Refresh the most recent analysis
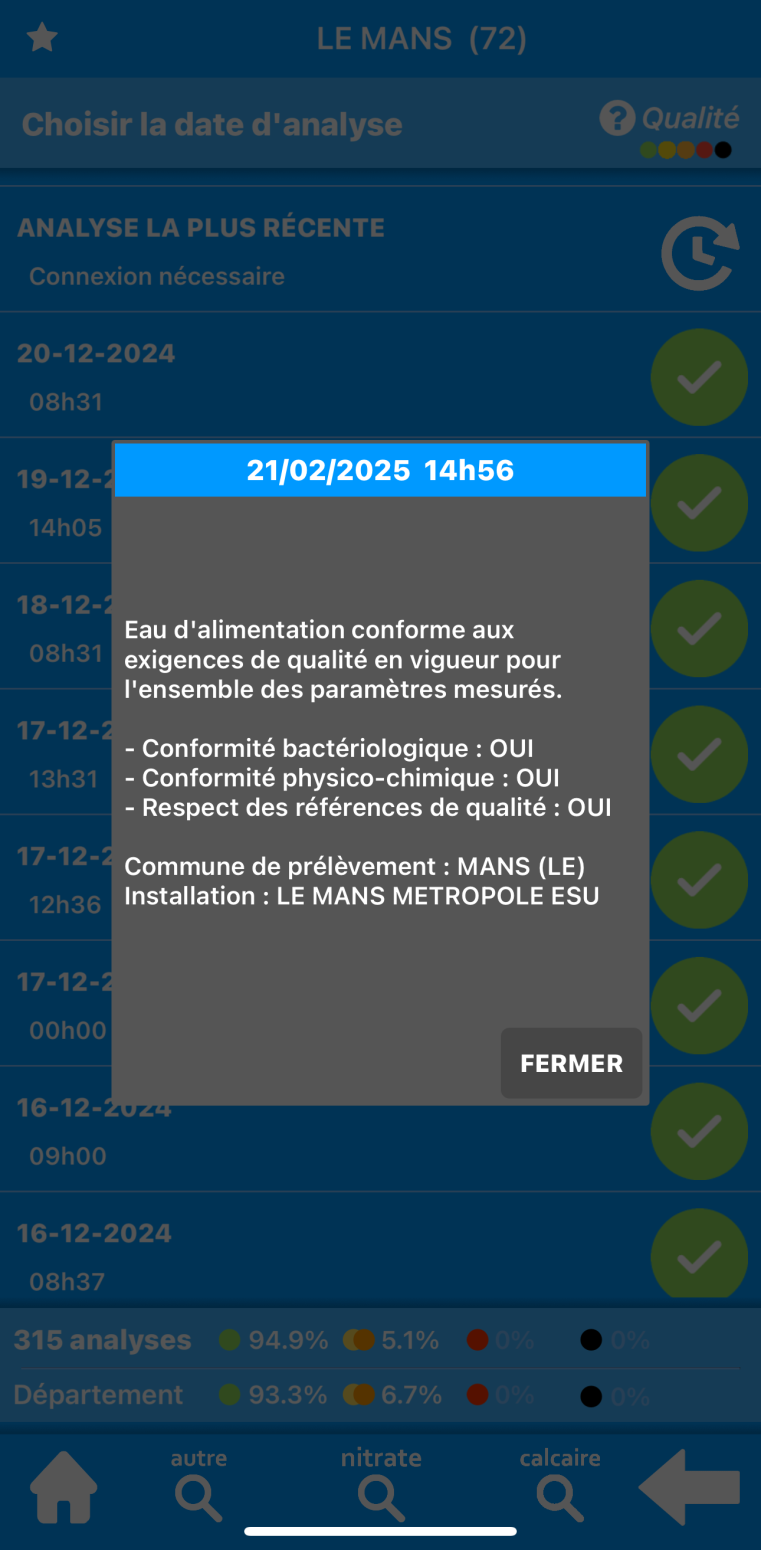This screenshot has height=1550, width=761. [700, 252]
